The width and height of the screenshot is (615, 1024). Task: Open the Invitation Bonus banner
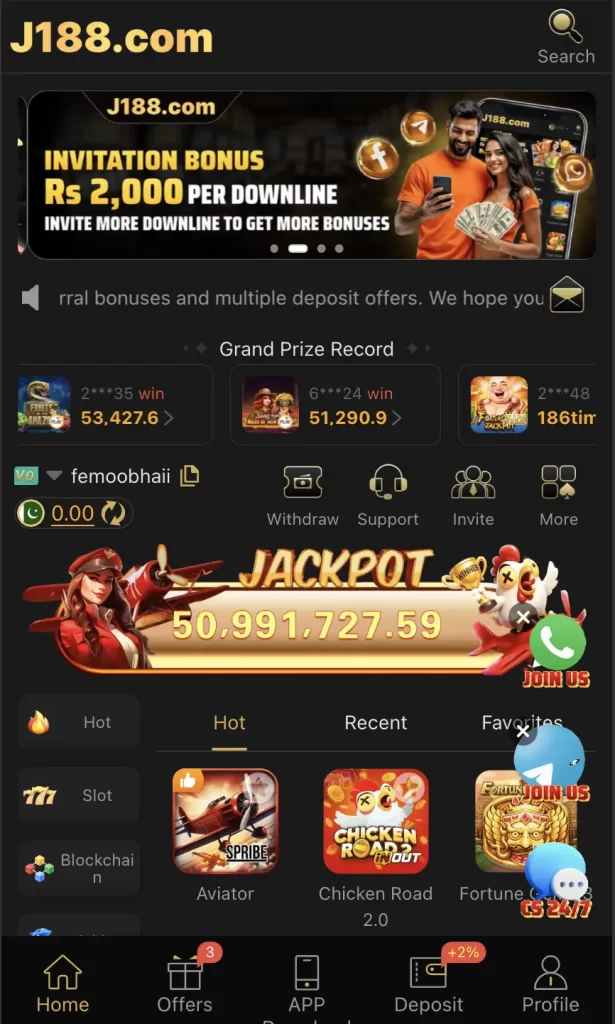[300, 175]
